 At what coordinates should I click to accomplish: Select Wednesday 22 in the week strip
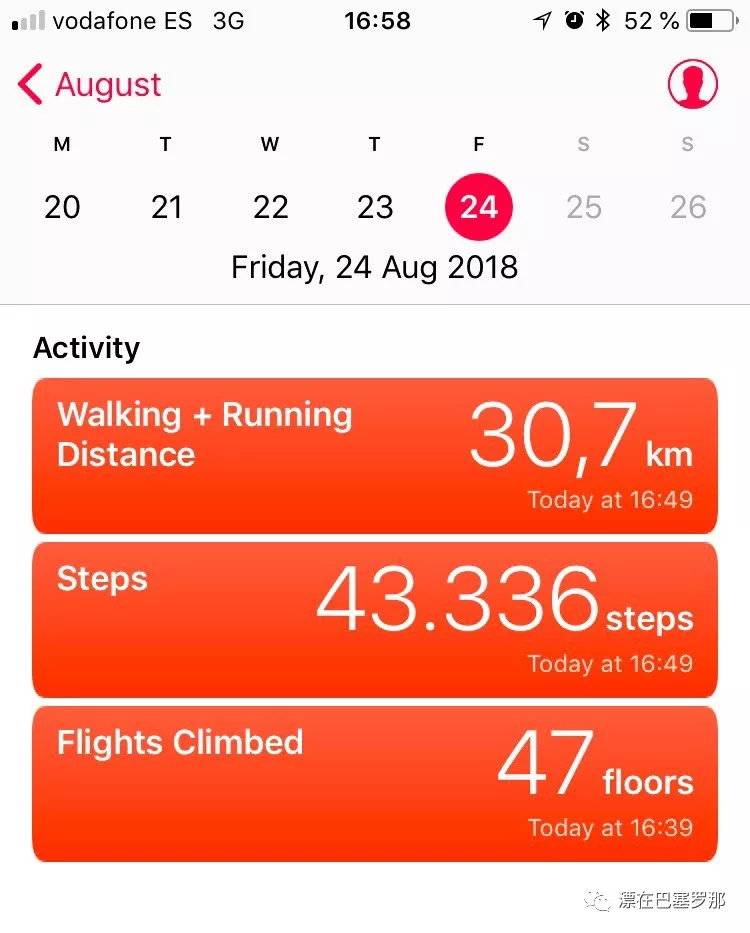[x=270, y=207]
